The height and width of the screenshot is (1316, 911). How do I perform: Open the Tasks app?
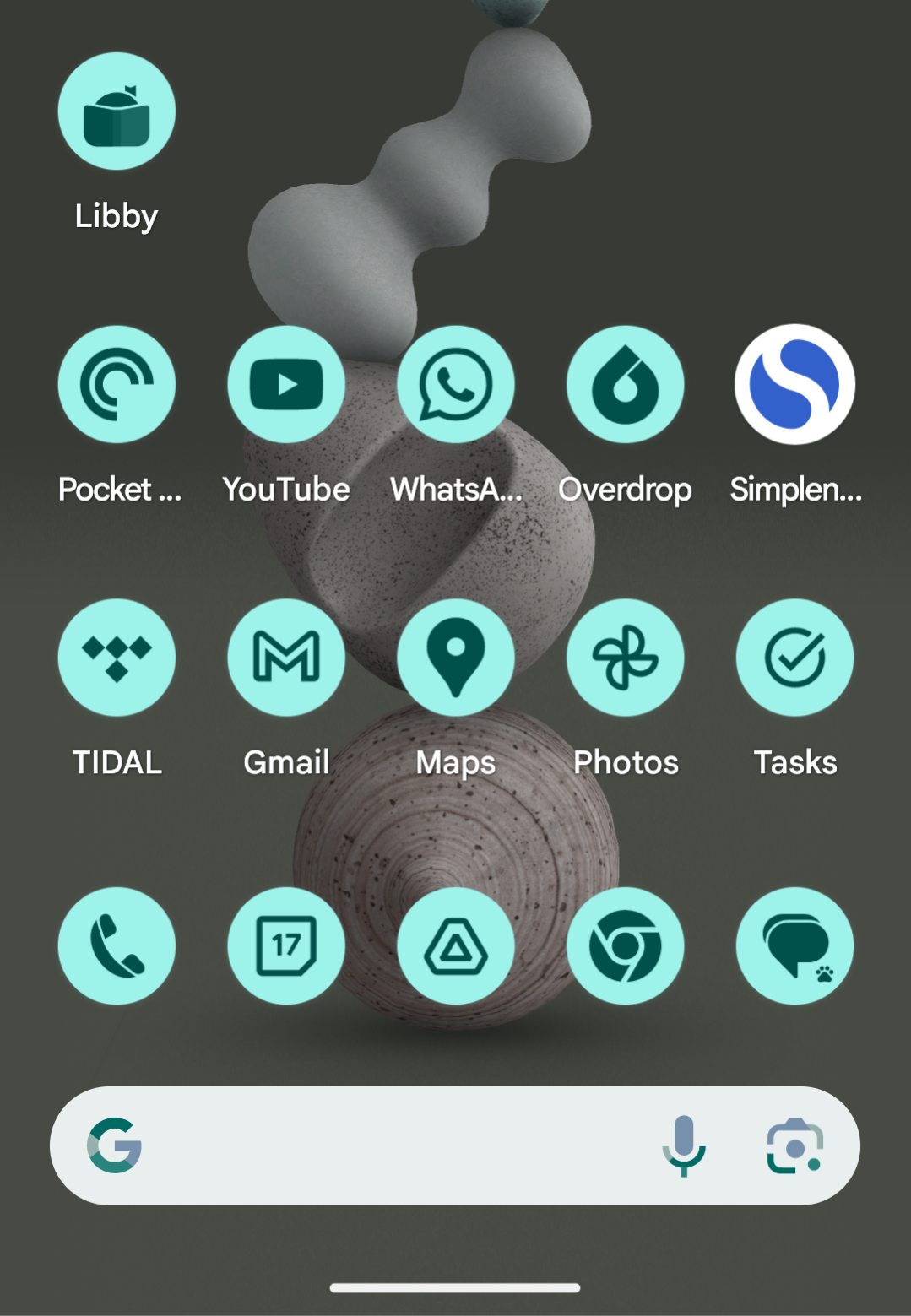point(794,657)
